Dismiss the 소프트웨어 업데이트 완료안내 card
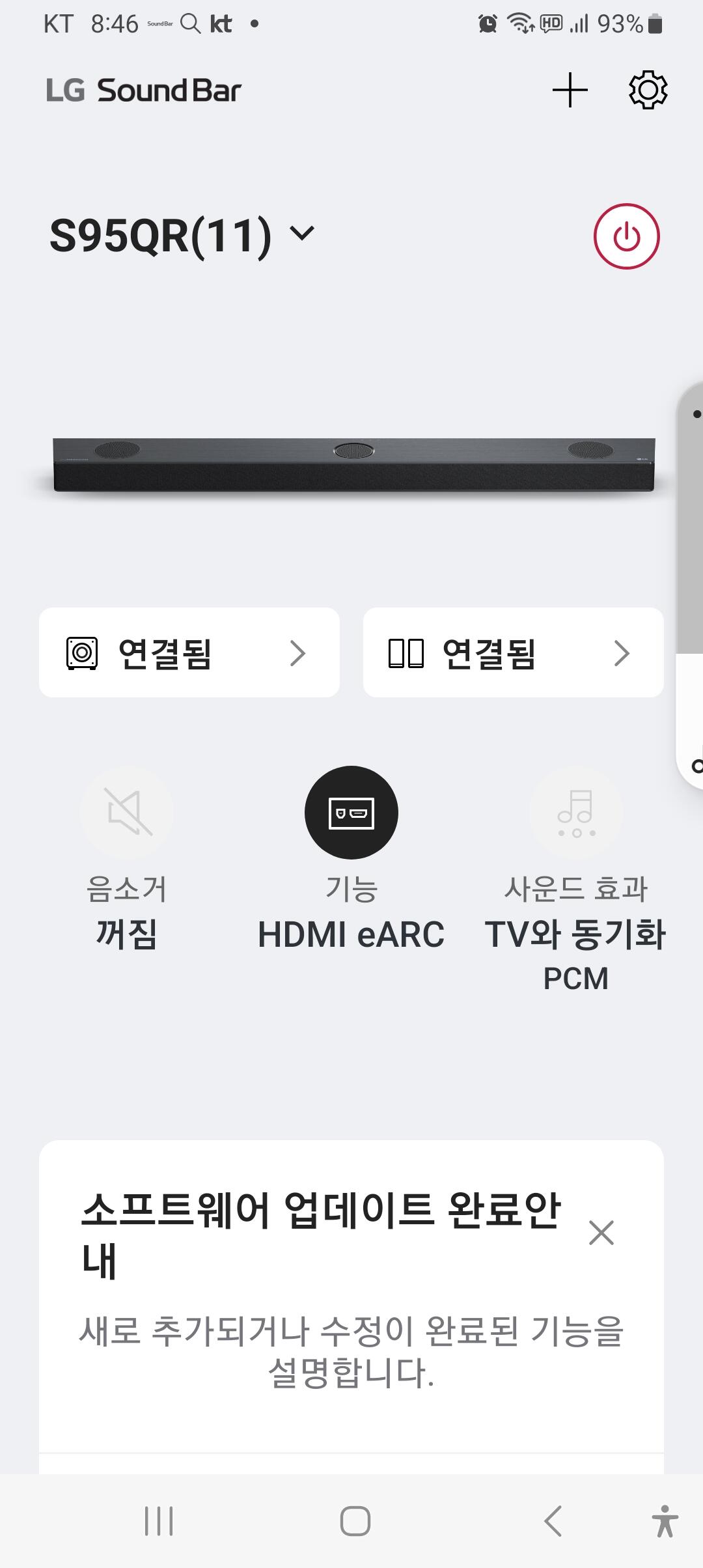 pyautogui.click(x=601, y=1233)
